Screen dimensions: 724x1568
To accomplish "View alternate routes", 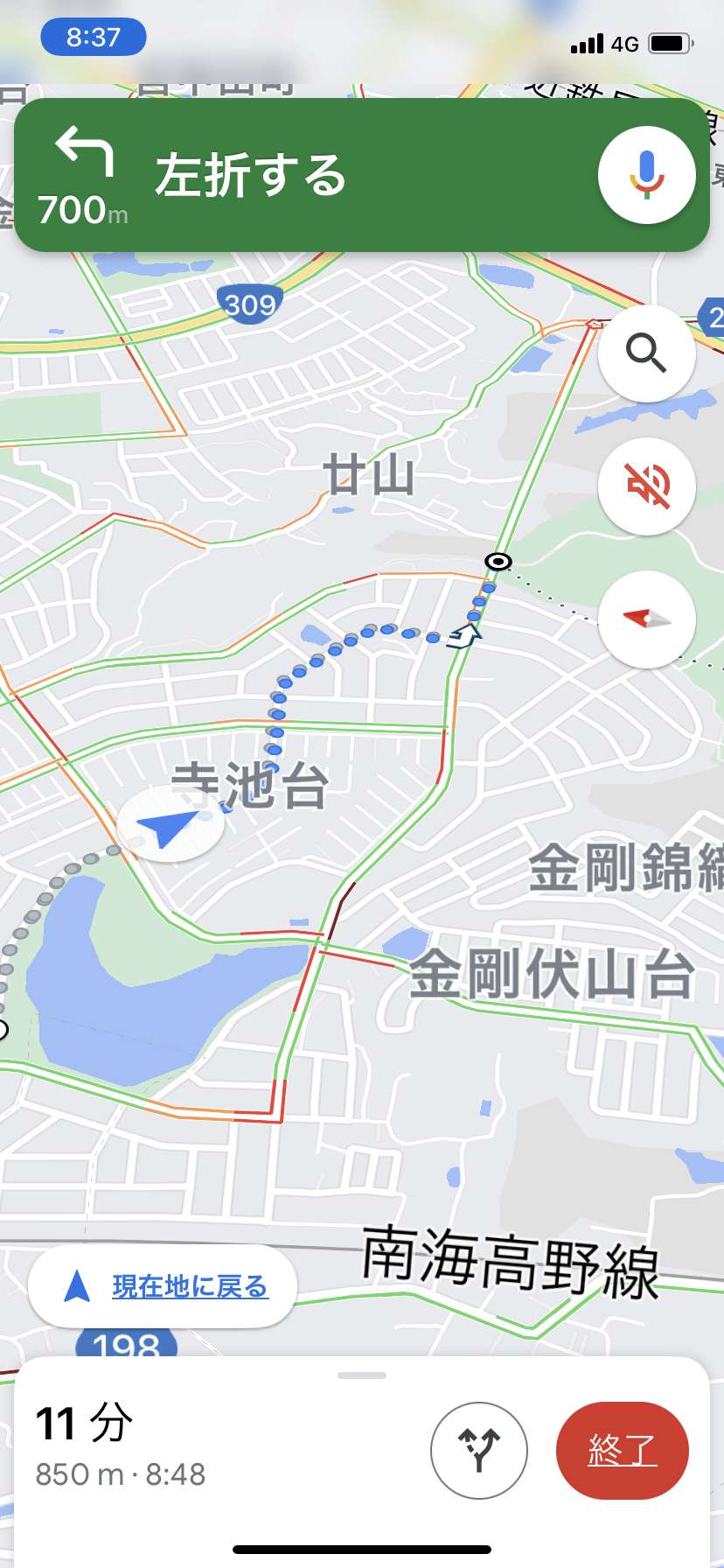I will pos(479,1451).
